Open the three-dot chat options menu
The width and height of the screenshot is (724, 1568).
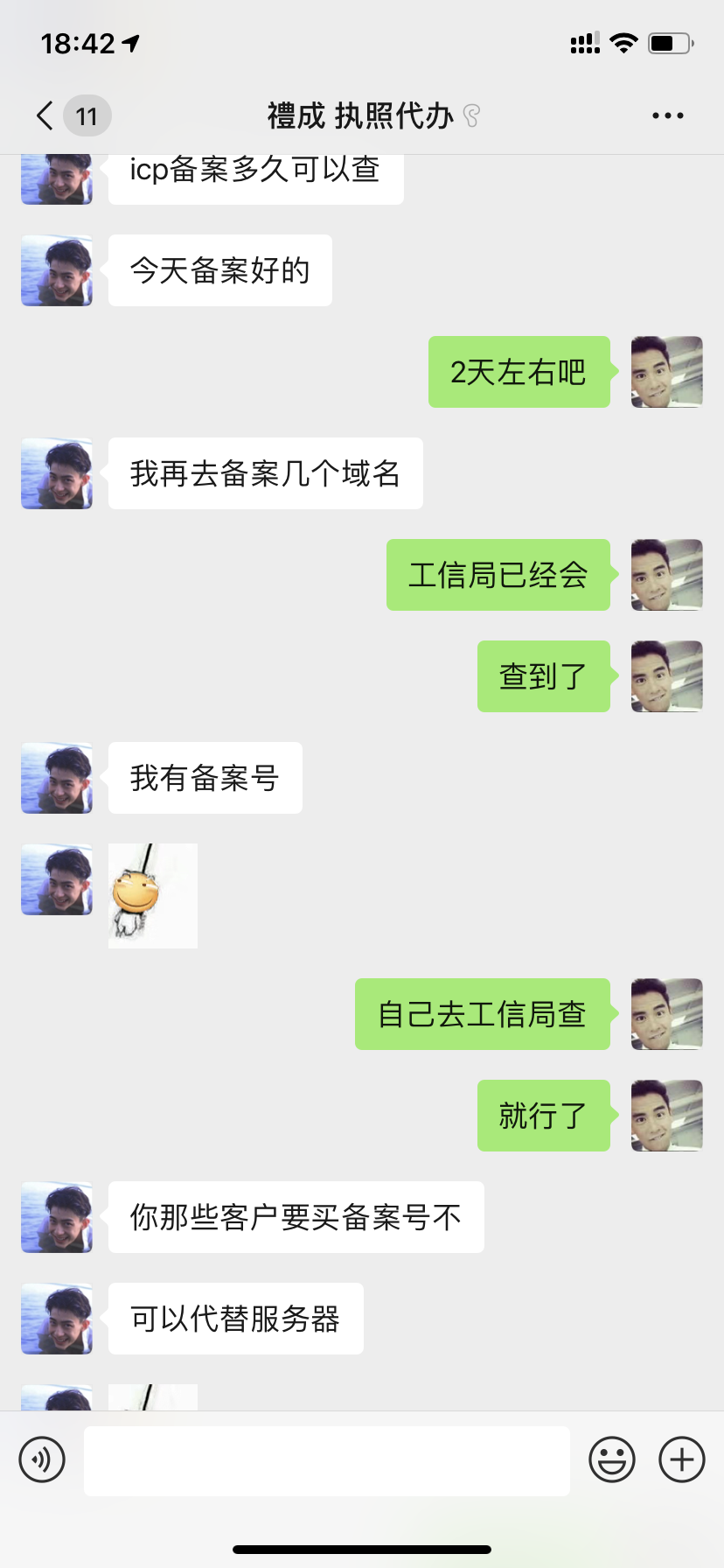click(668, 115)
